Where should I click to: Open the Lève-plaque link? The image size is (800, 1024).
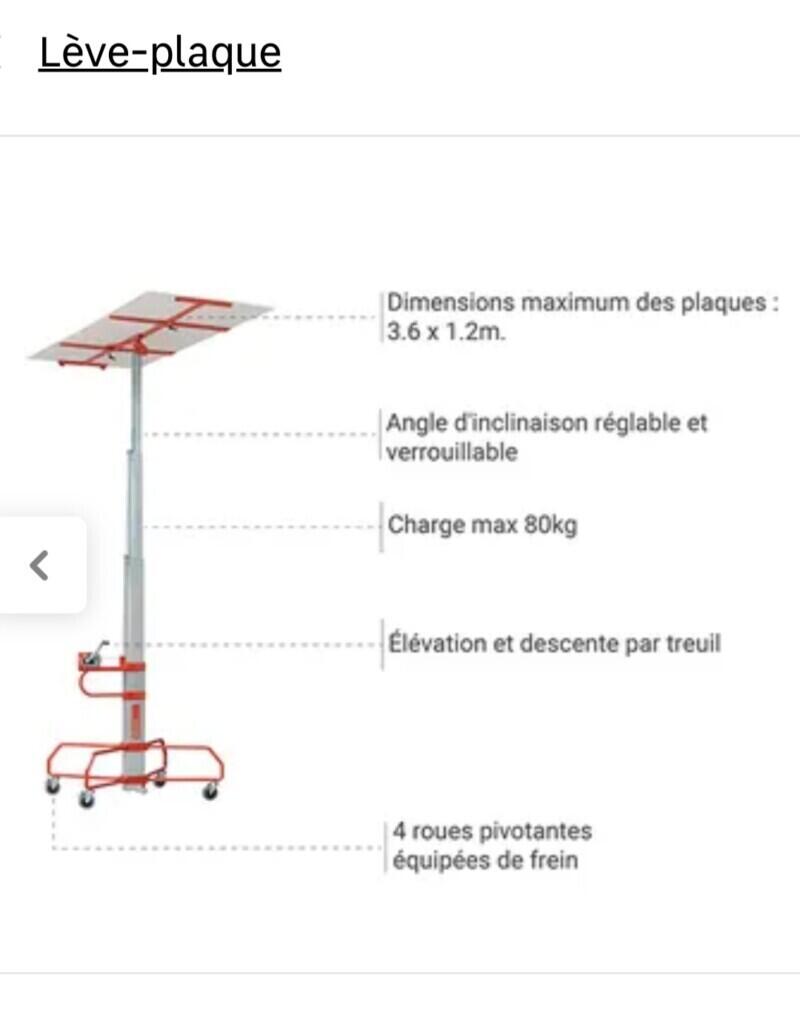[160, 53]
